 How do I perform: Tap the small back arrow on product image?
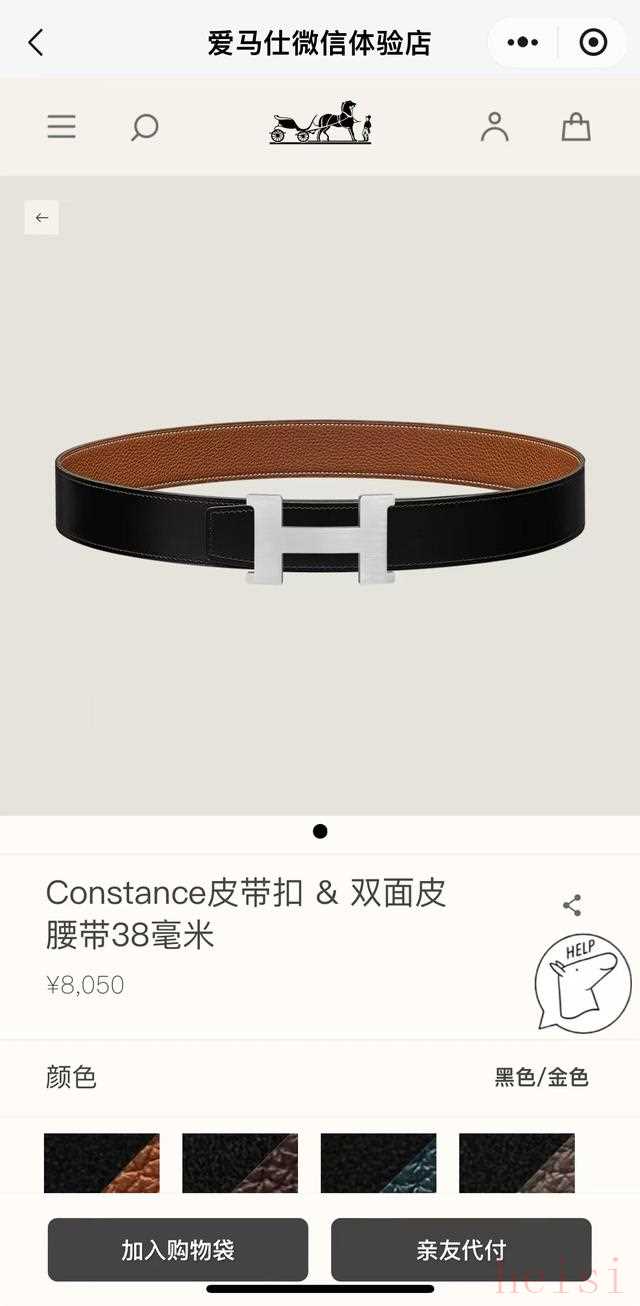pyautogui.click(x=42, y=218)
